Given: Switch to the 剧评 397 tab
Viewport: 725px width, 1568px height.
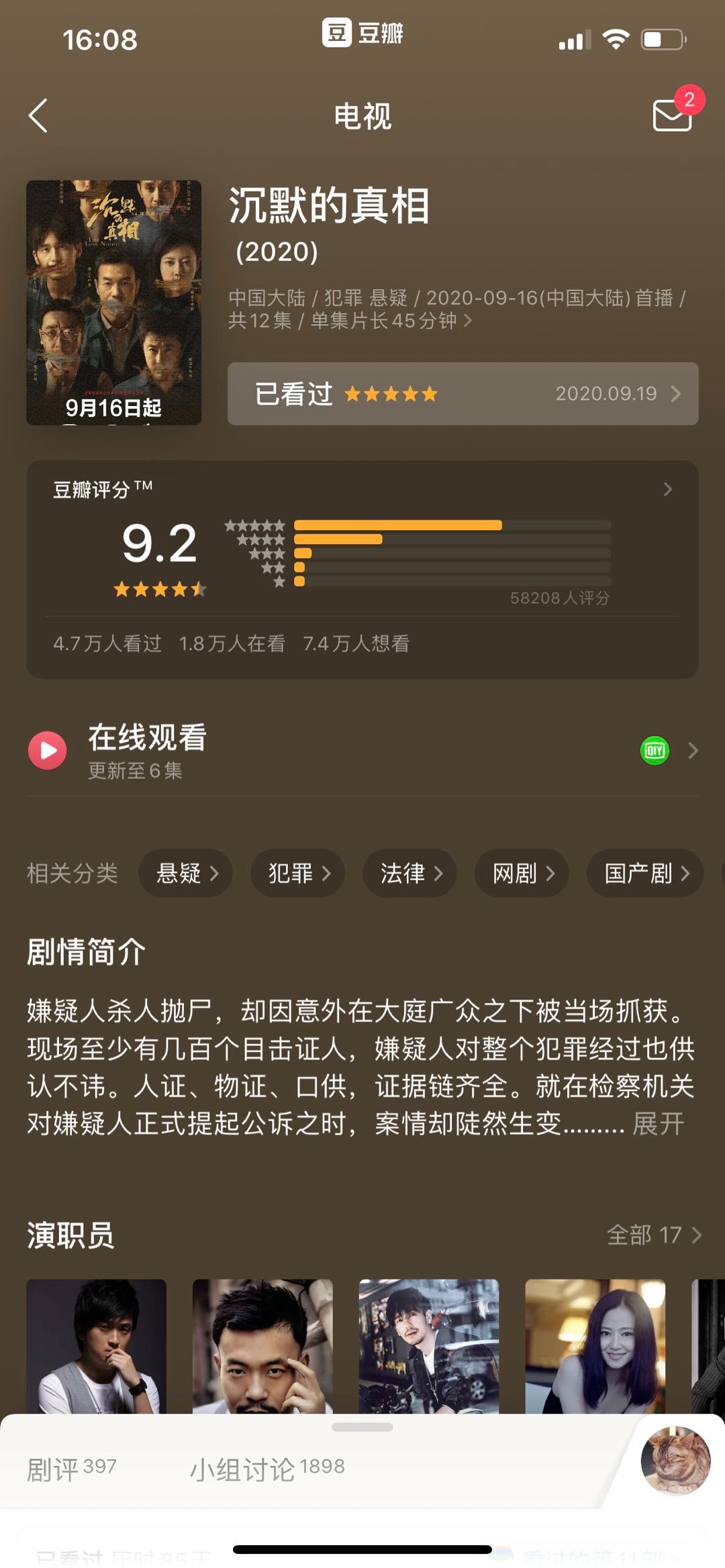Looking at the screenshot, I should click(71, 1469).
